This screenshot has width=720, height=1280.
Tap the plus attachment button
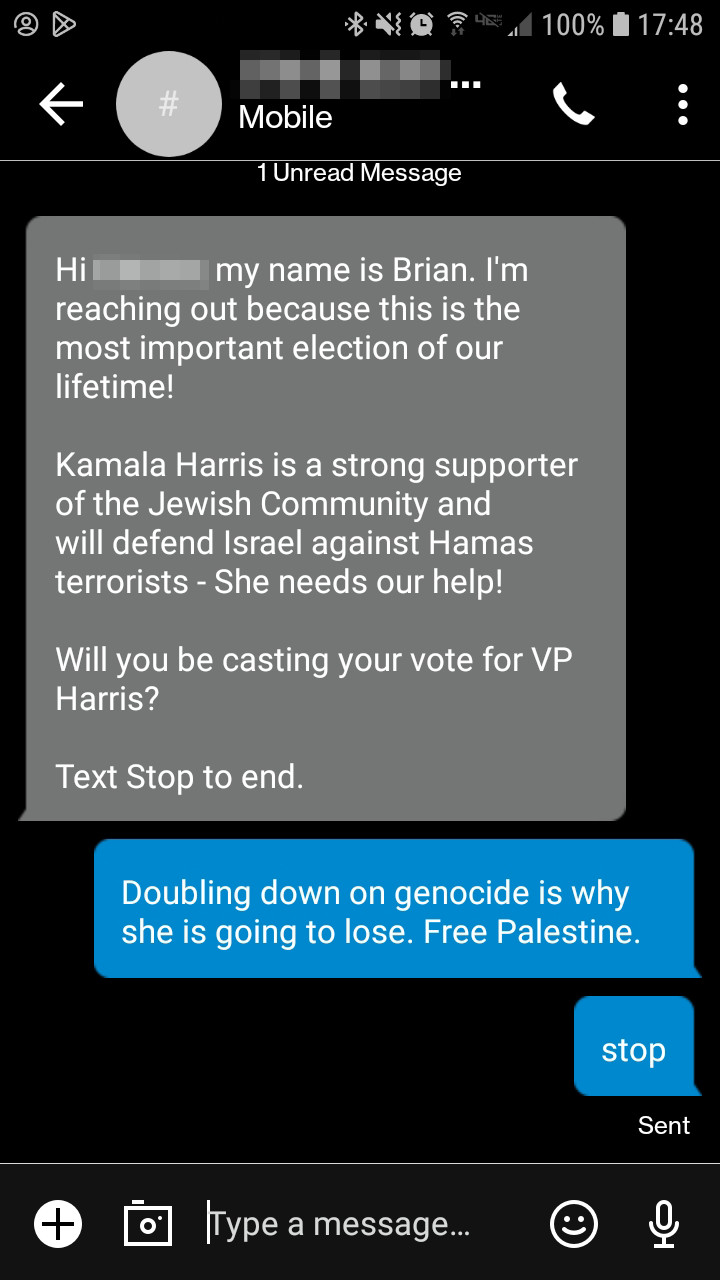tap(58, 1223)
